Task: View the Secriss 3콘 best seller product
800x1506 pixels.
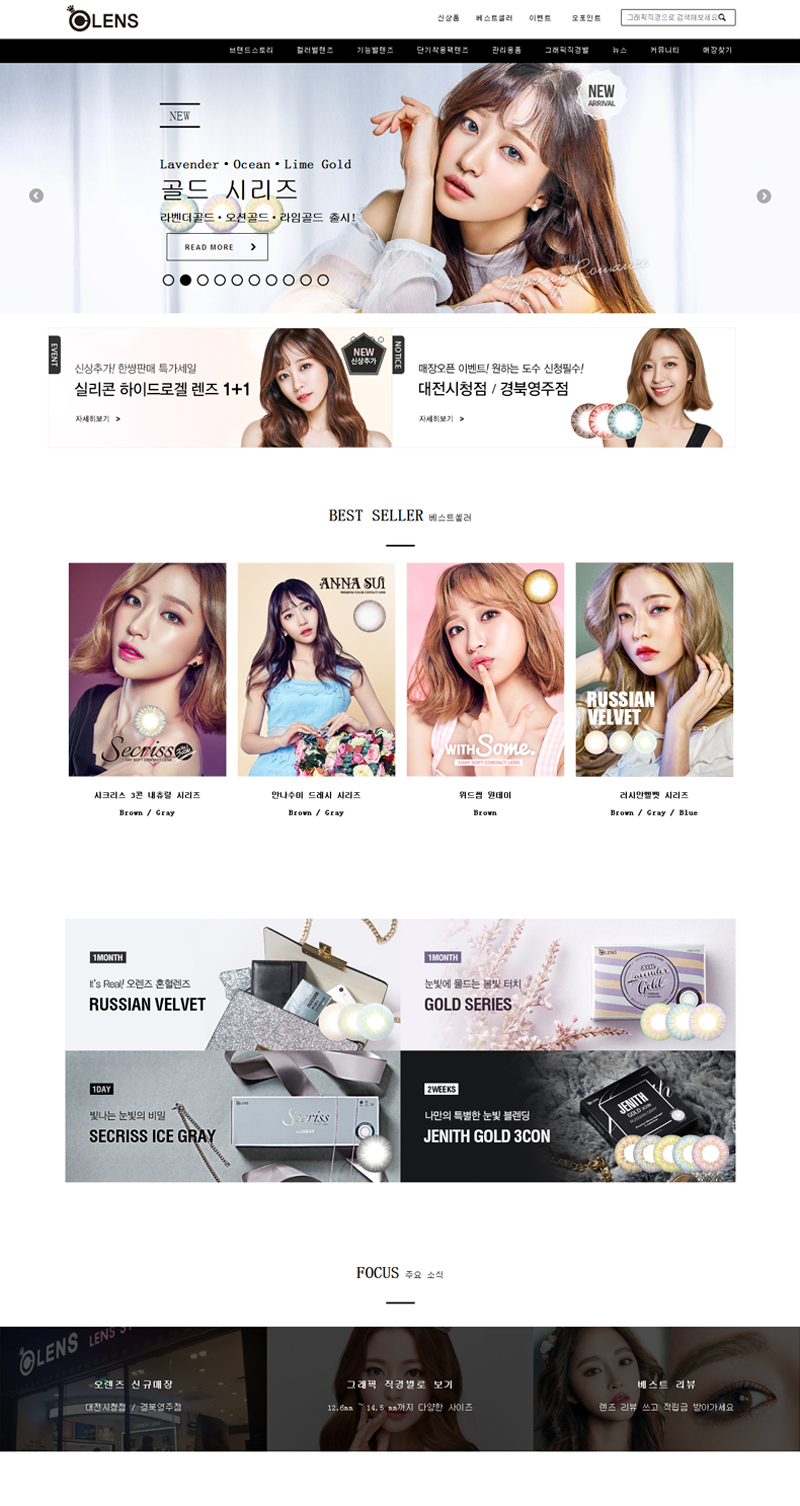Action: coord(147,670)
